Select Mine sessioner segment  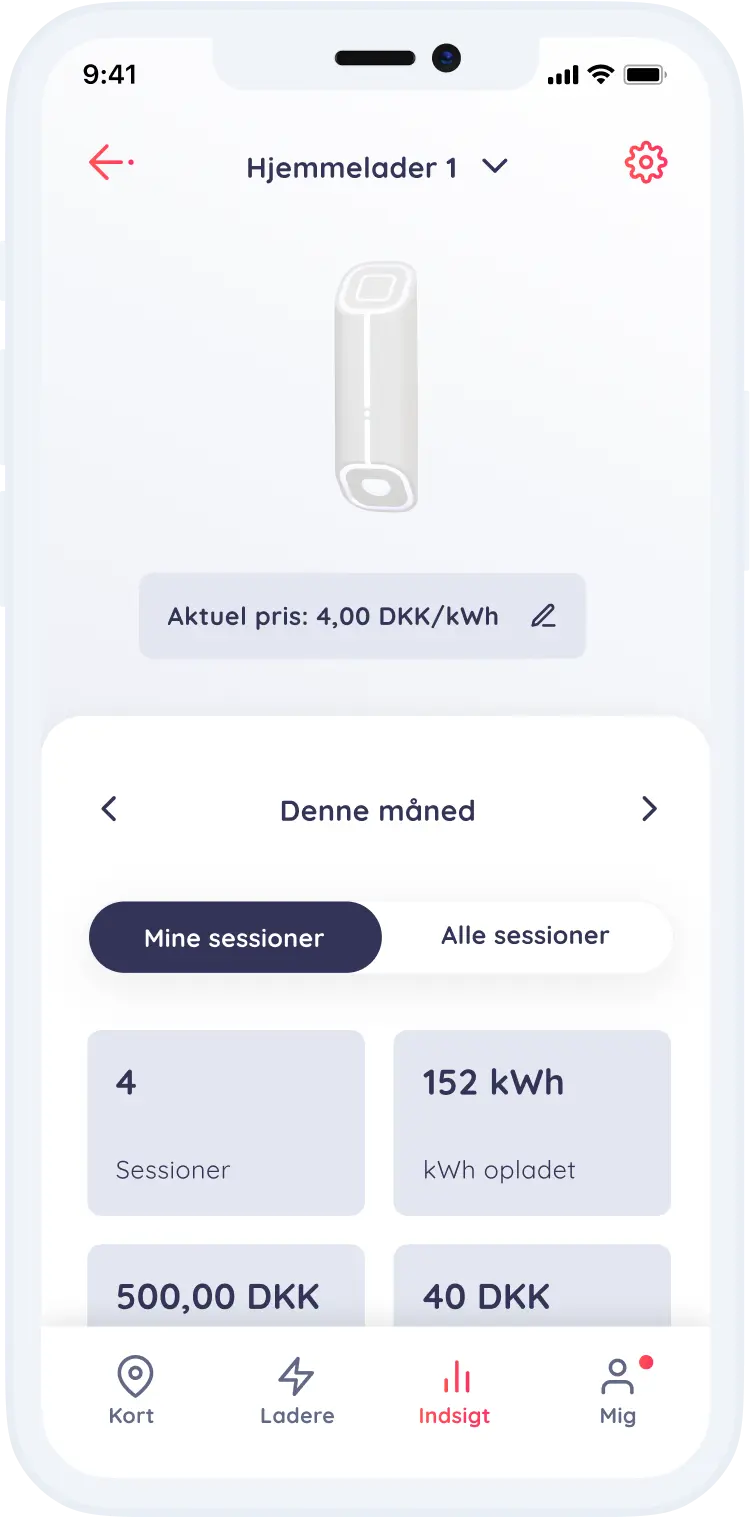(235, 938)
